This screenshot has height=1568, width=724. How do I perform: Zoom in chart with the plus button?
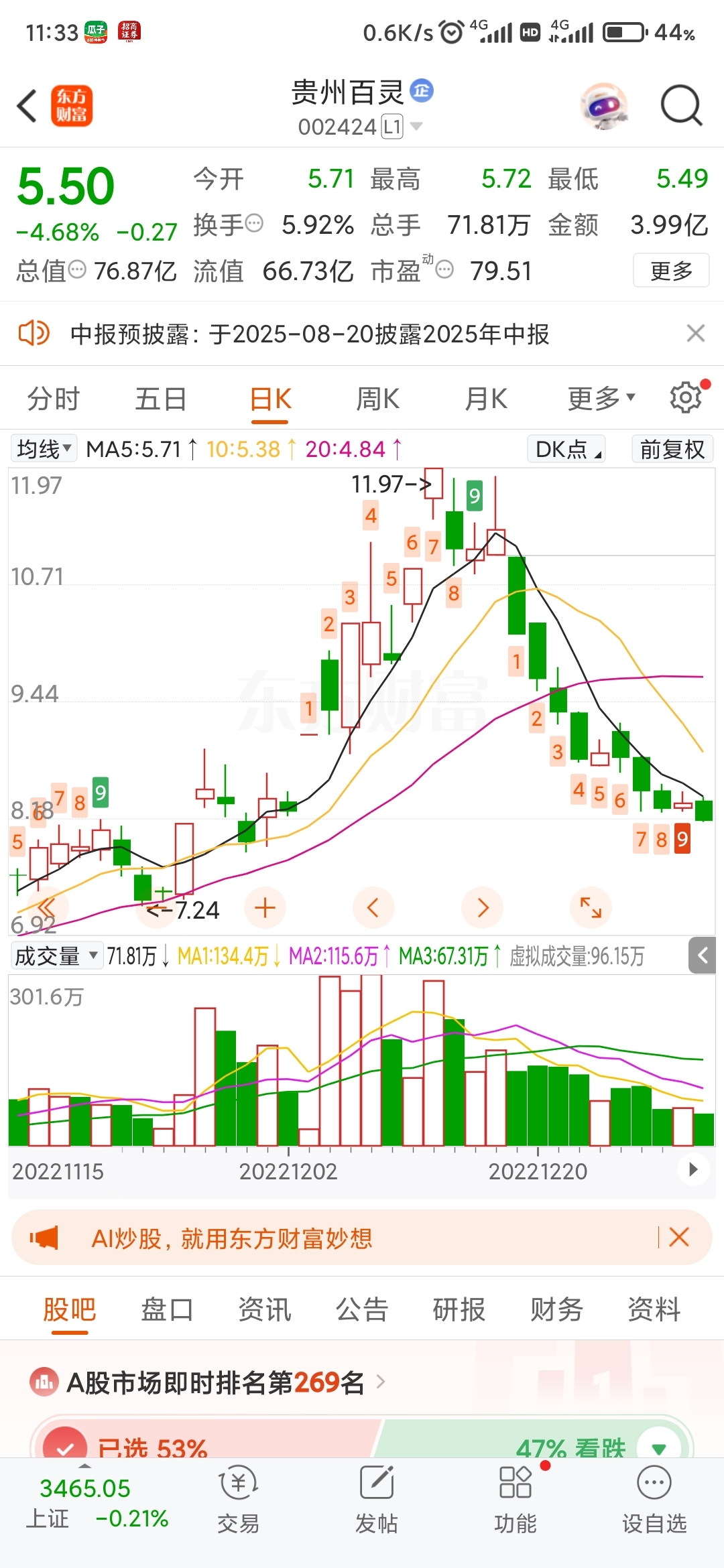[265, 908]
